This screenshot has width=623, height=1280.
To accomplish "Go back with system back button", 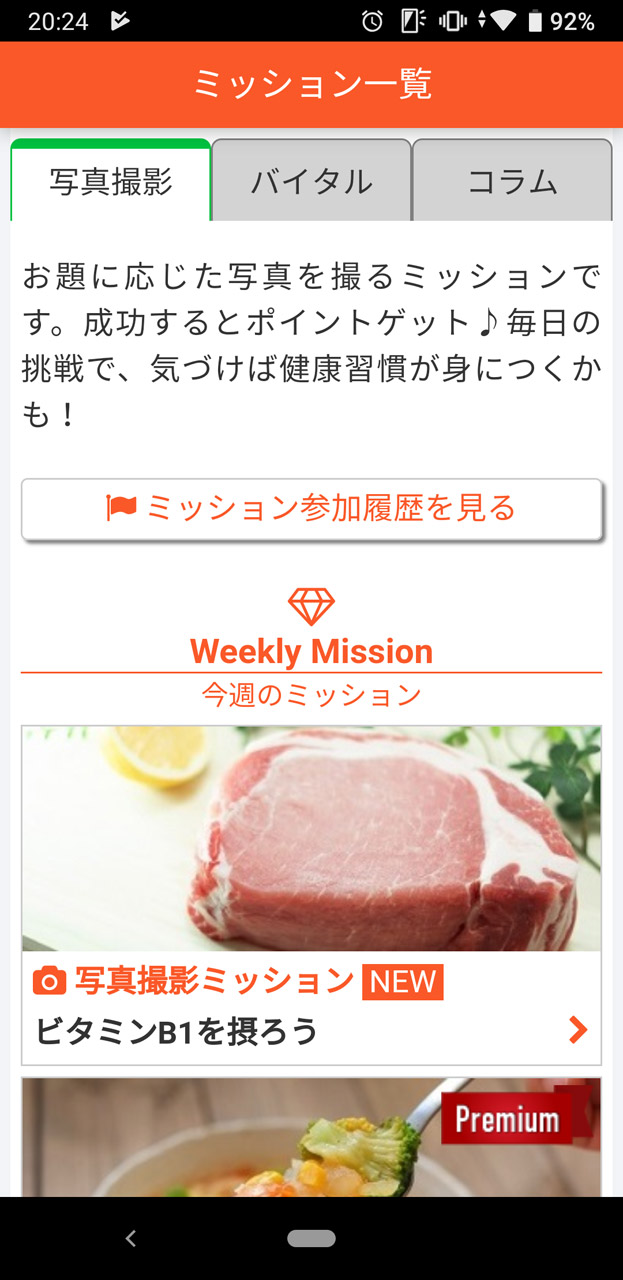I will pyautogui.click(x=130, y=1238).
